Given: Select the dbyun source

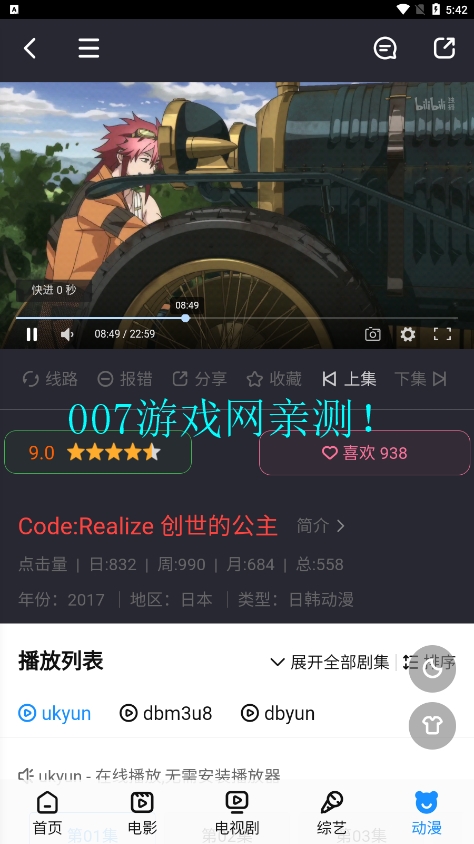Looking at the screenshot, I should pos(278,713).
